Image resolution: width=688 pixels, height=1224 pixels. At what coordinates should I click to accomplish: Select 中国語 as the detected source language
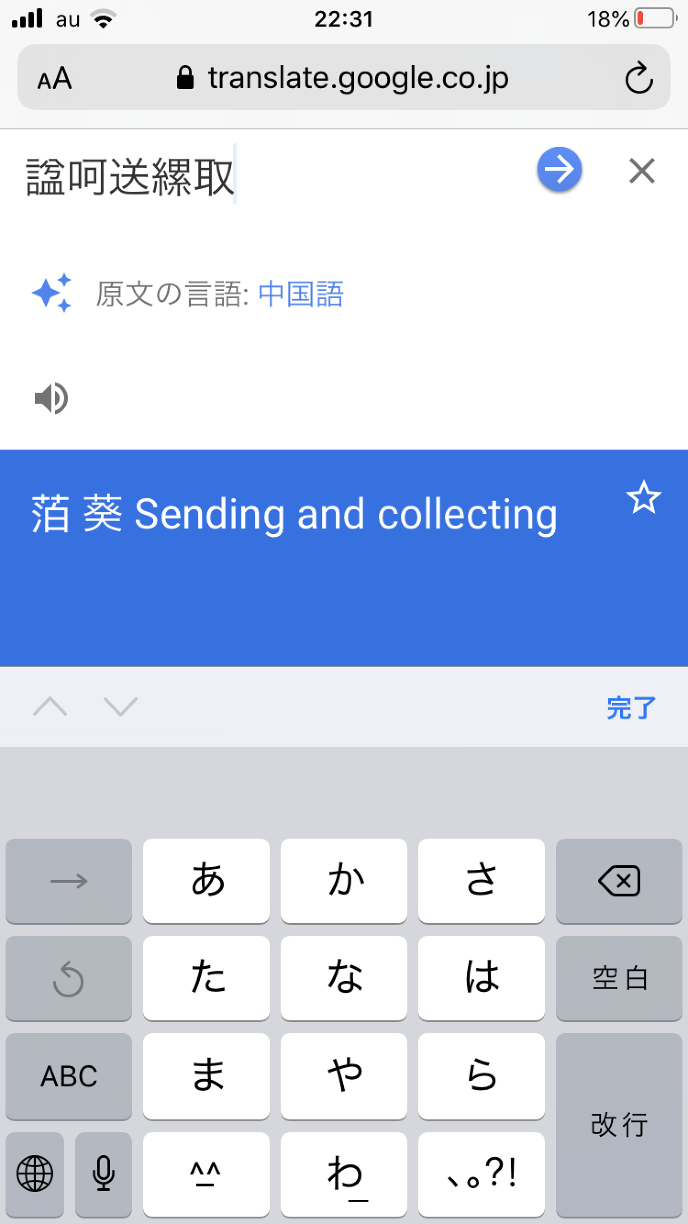click(300, 294)
